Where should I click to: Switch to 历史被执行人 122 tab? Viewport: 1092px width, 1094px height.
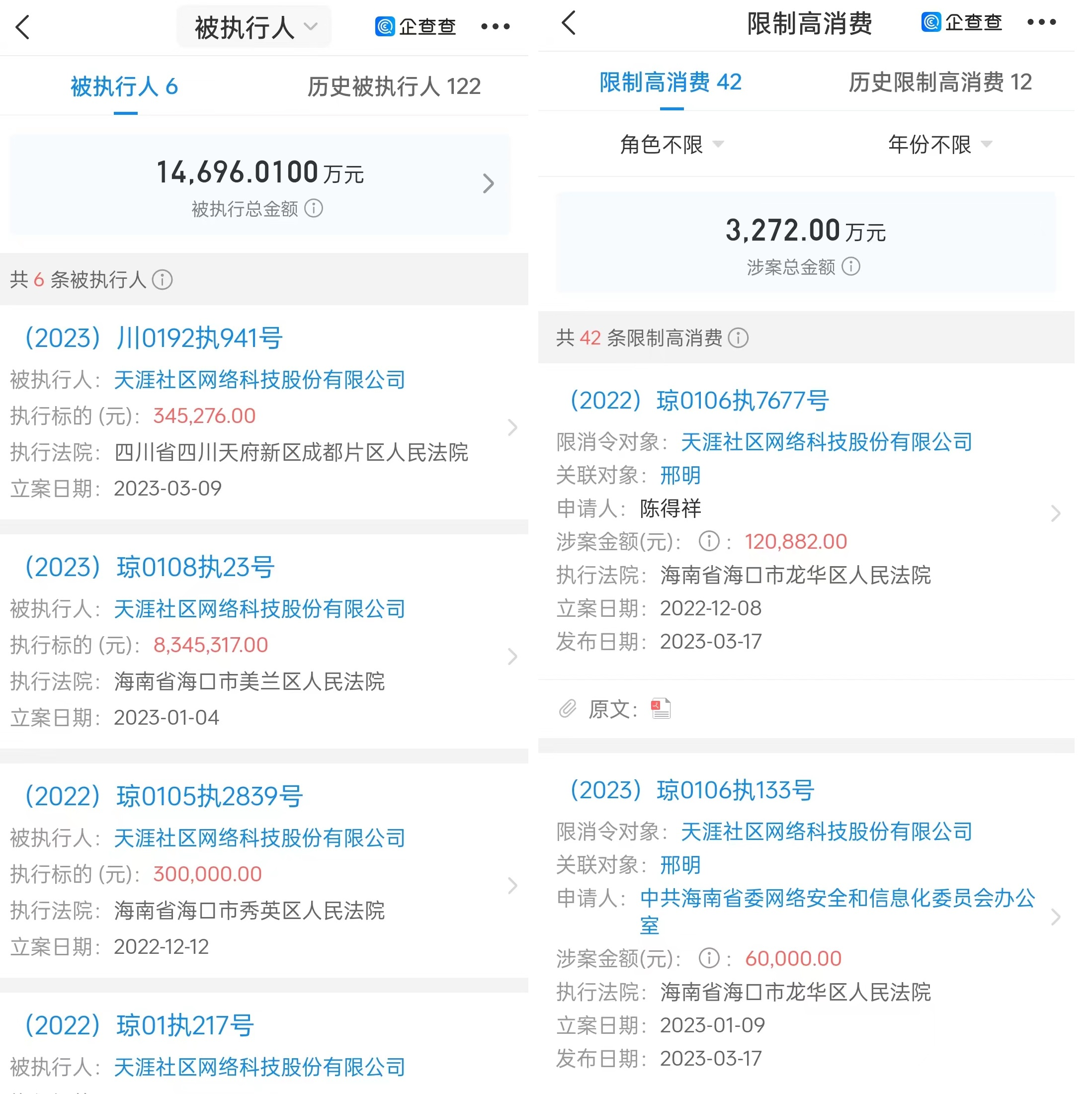tap(394, 86)
